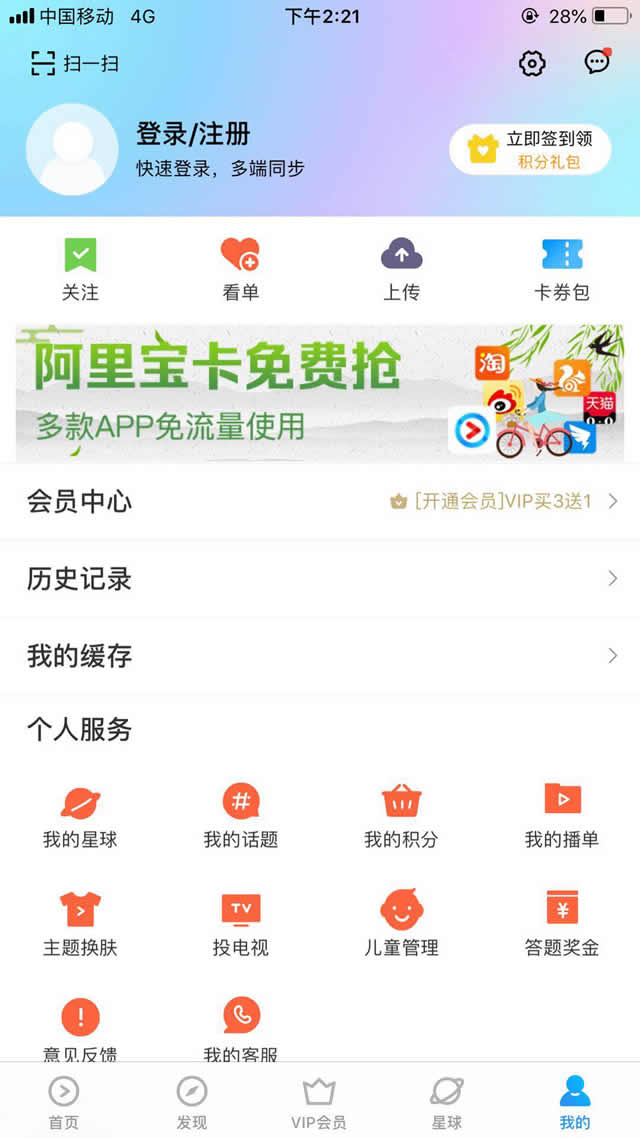Open the 阿里宝卡免费抢 banner
Screen dimensions: 640x1138
coord(320,392)
